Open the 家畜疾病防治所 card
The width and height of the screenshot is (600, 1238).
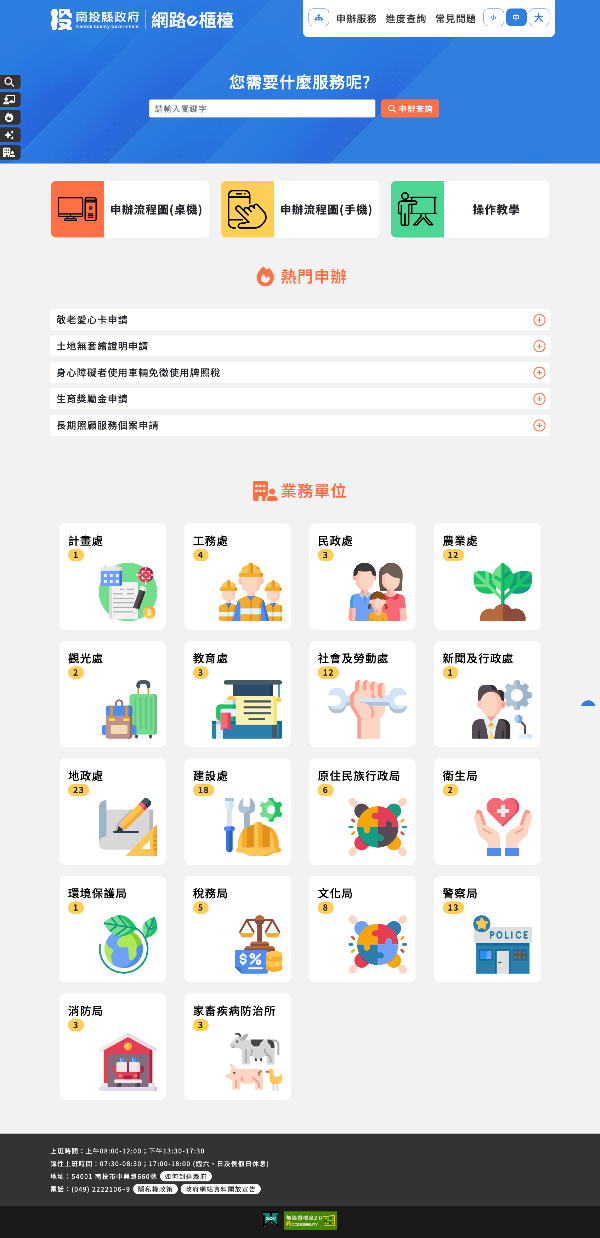237,1046
